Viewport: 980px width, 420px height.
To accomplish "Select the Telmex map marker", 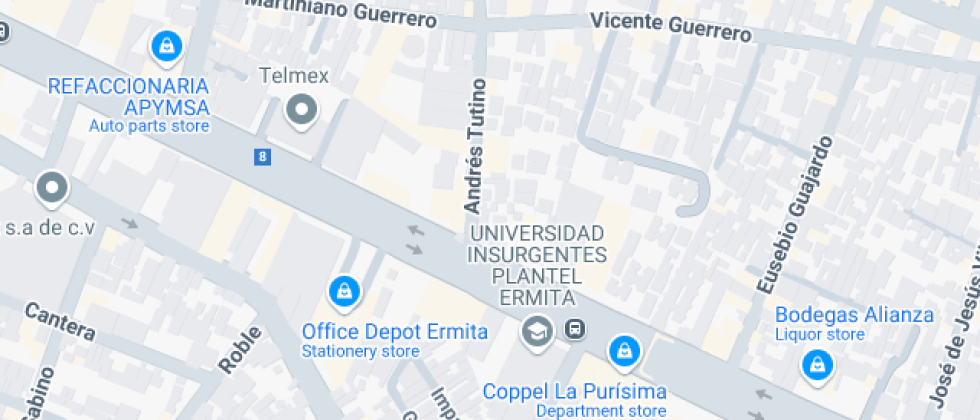I will [x=302, y=111].
